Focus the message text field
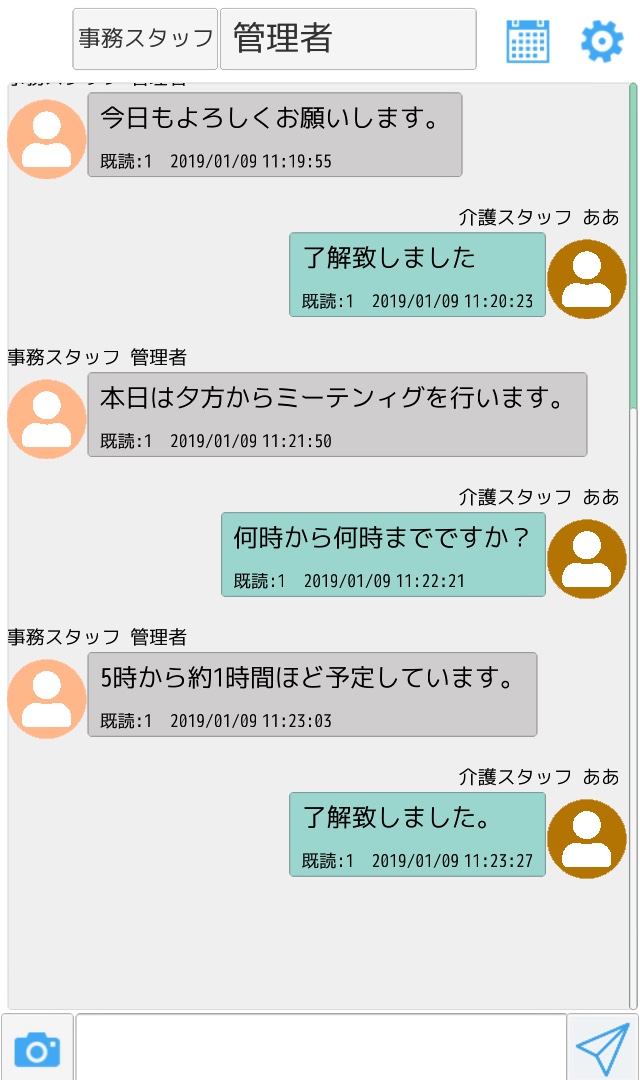 (x=321, y=1047)
